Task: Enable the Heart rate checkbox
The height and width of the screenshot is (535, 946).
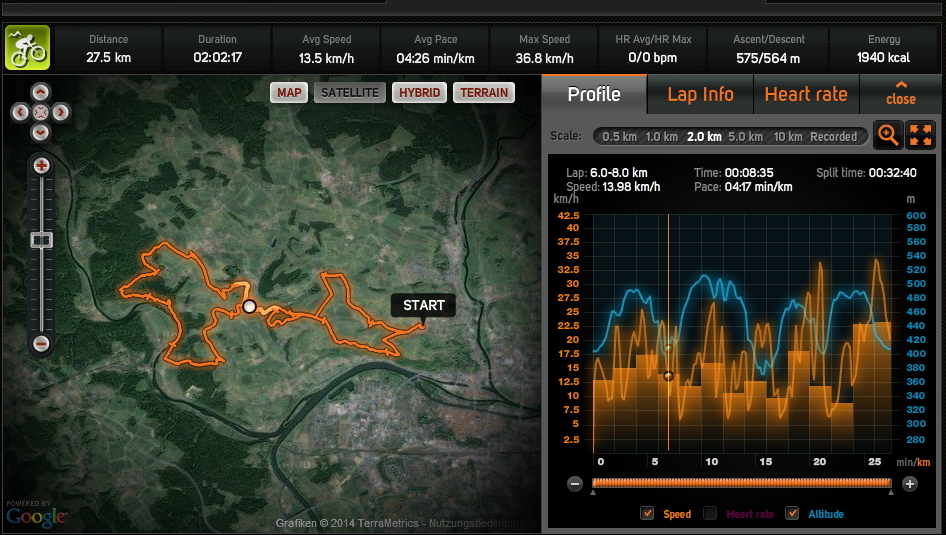Action: point(710,513)
